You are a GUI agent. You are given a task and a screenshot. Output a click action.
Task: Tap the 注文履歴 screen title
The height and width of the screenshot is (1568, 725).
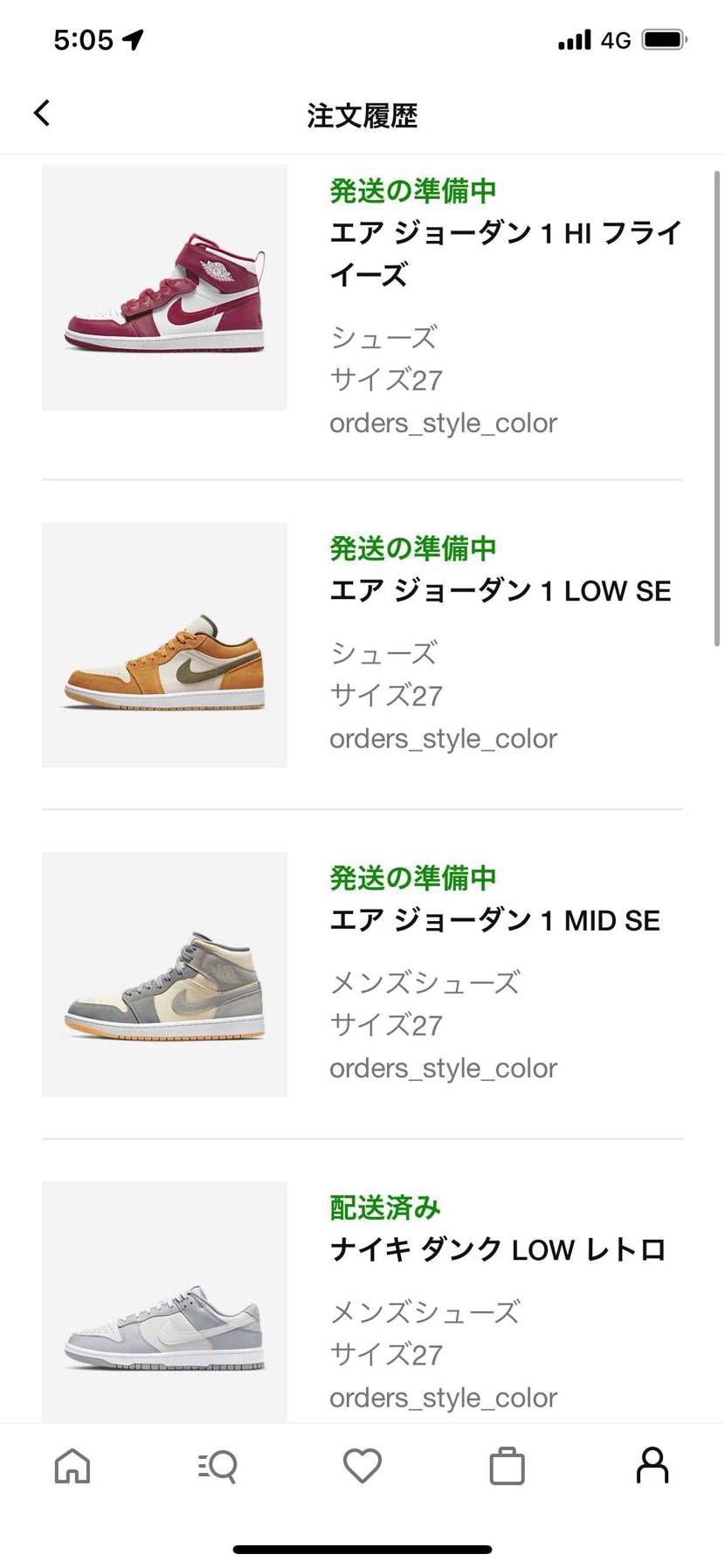[x=362, y=114]
